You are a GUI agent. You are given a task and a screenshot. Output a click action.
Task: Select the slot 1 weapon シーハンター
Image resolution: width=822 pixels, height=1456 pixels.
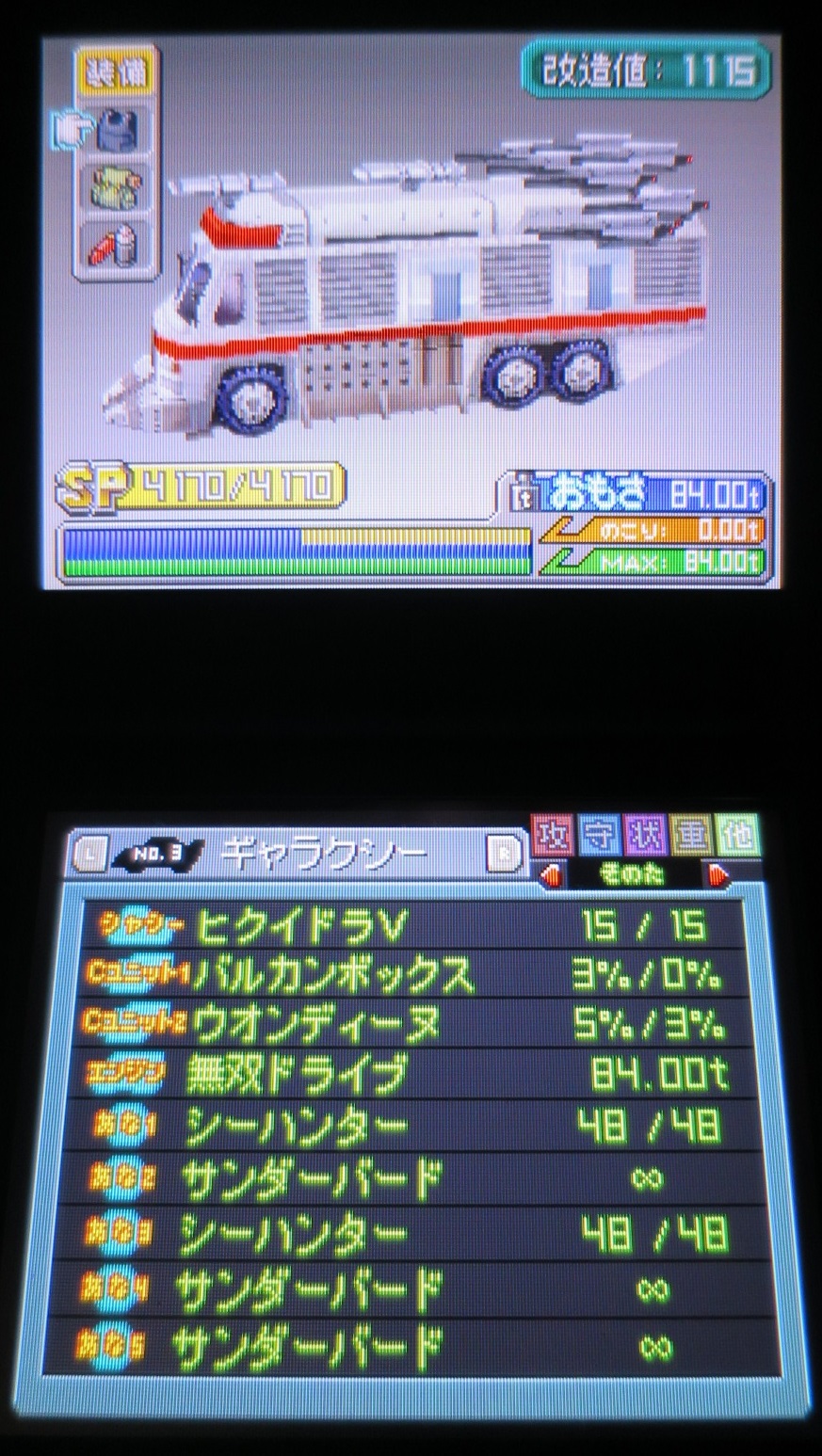414,1126
